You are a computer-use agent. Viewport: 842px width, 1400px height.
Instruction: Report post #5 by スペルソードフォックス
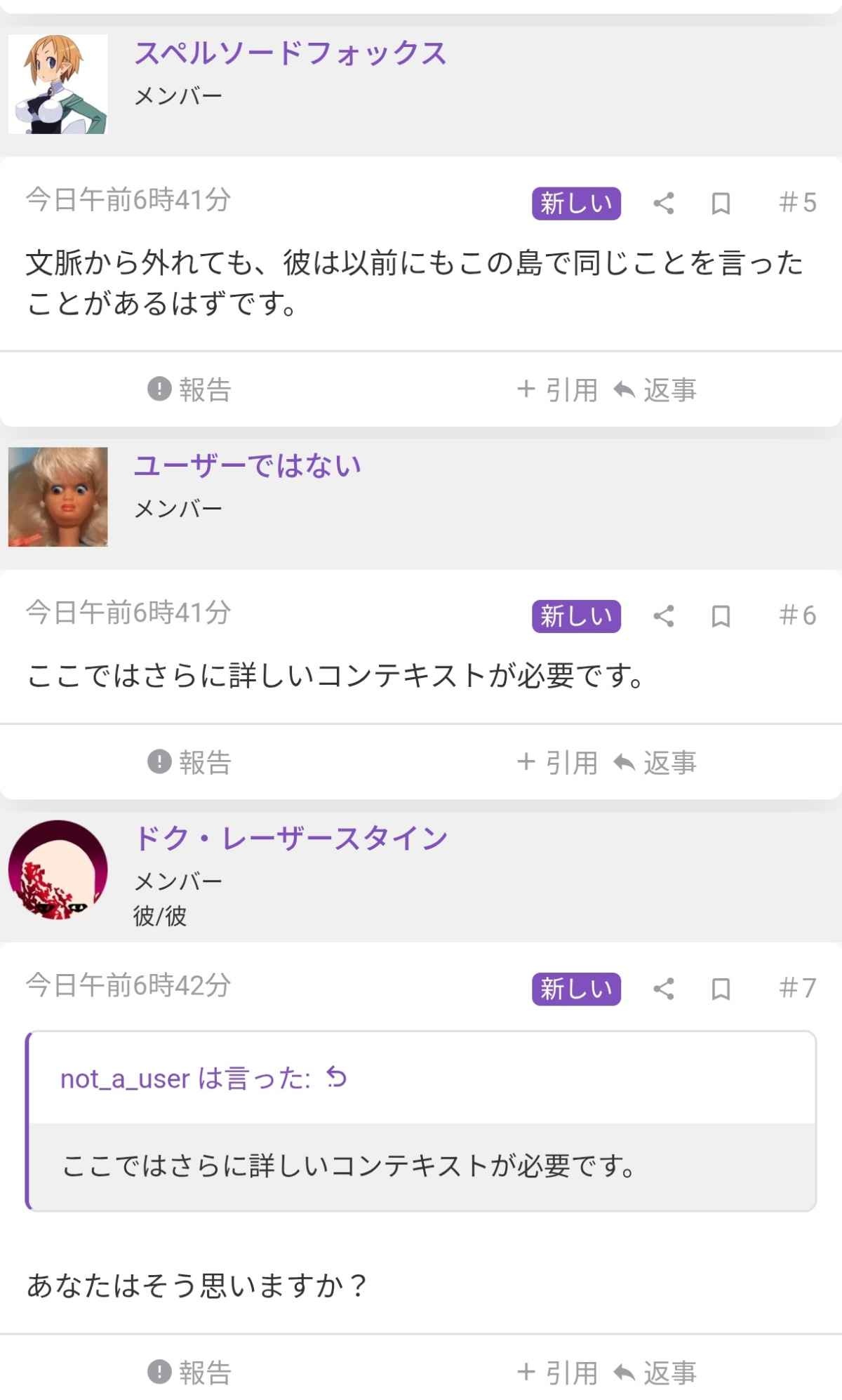coord(189,389)
